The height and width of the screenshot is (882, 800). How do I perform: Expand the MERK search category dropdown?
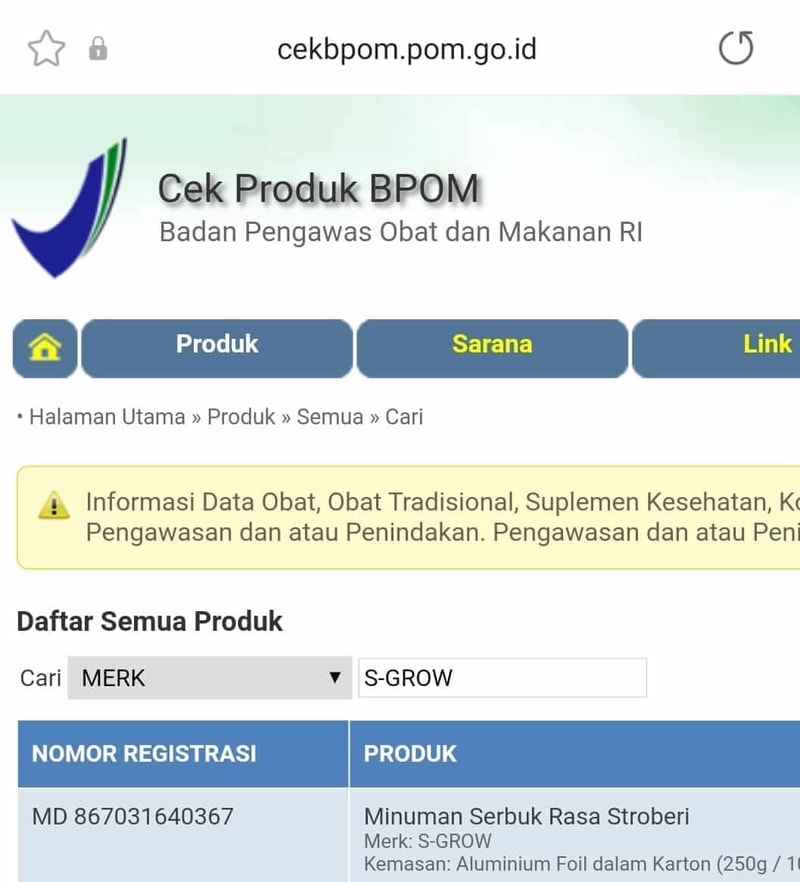(210, 678)
